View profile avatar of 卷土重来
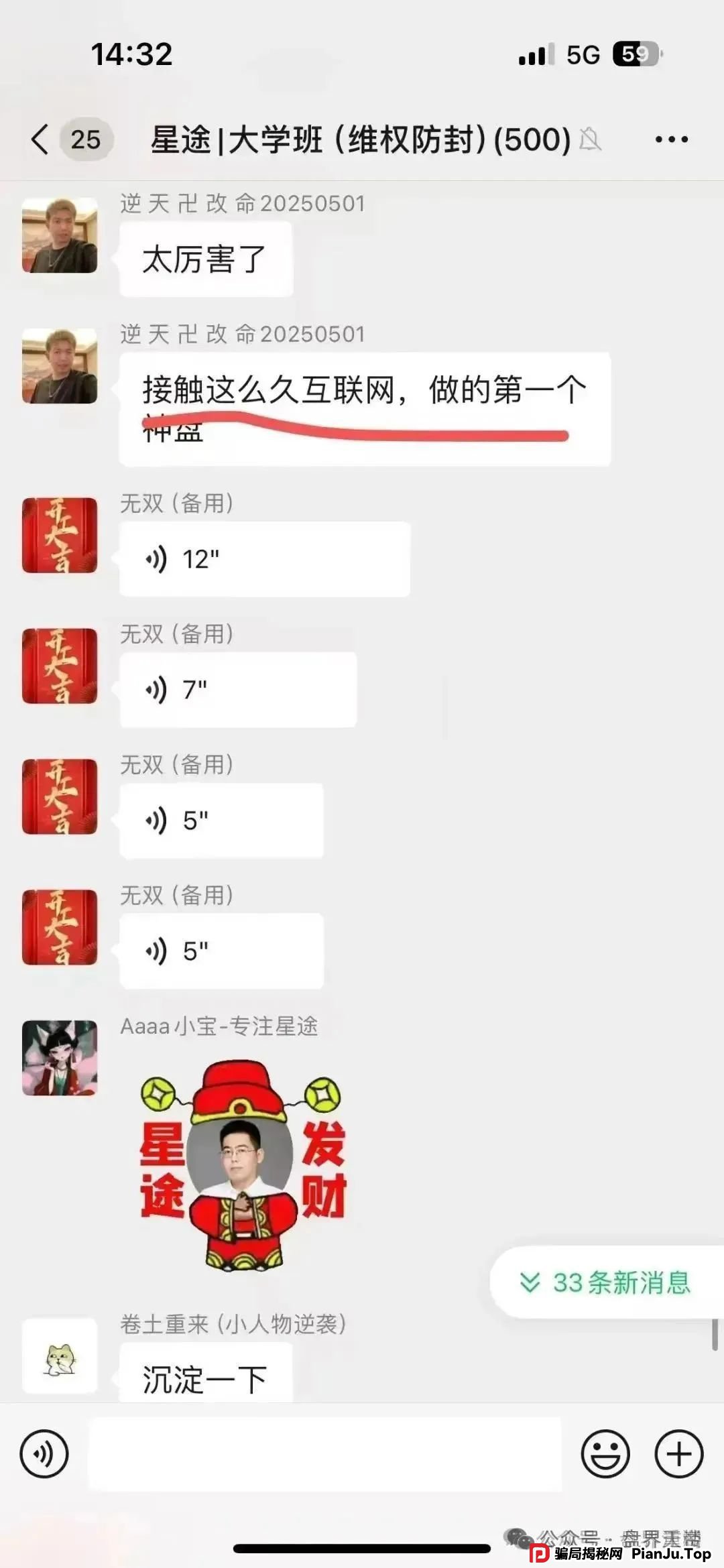724x1568 pixels. coord(60,1355)
